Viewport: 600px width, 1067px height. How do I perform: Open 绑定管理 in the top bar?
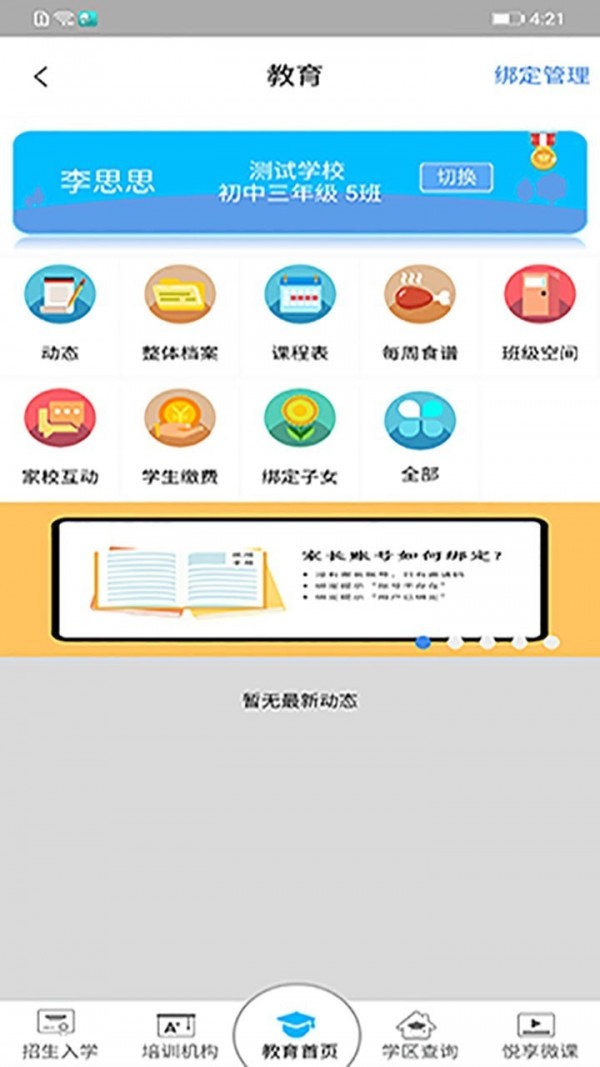tap(541, 76)
